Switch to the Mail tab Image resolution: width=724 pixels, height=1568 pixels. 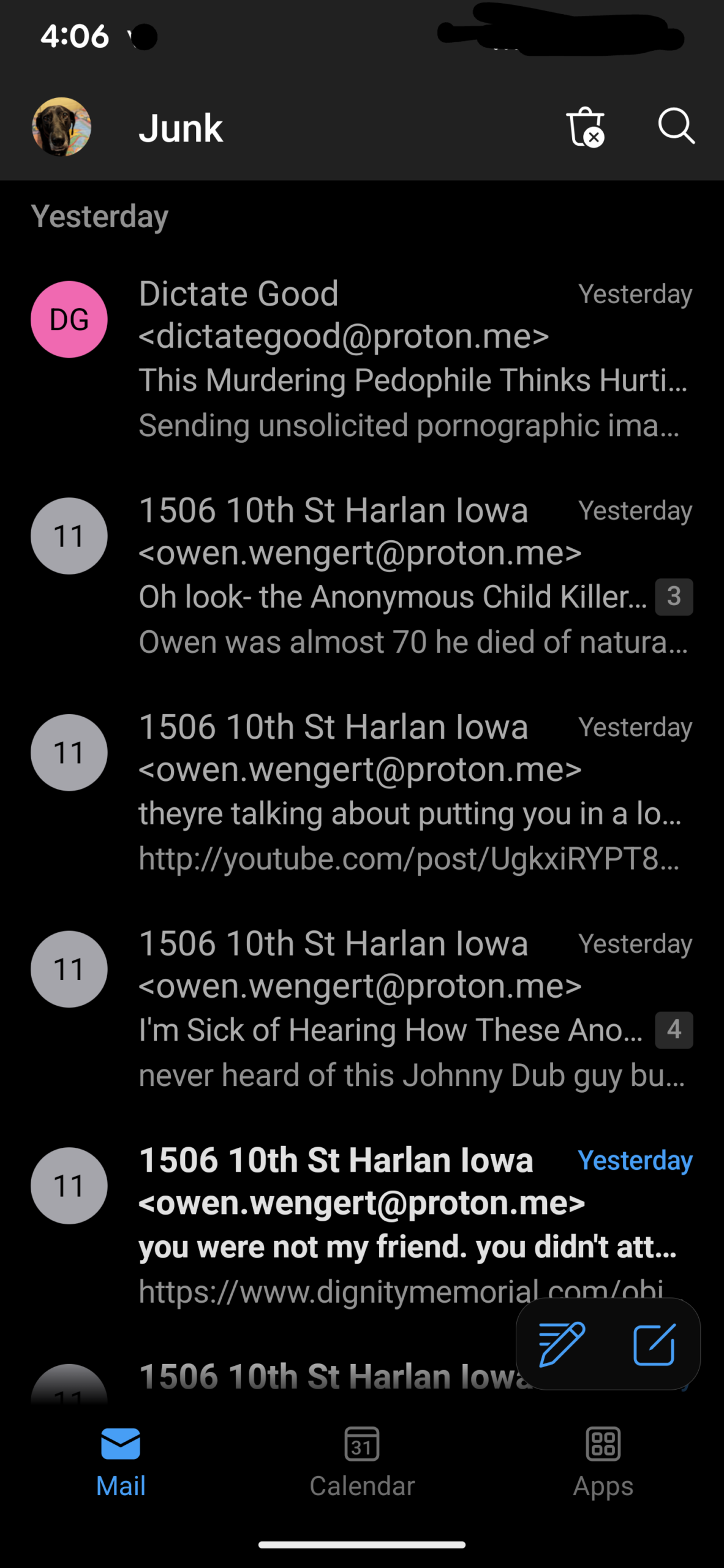tap(121, 1461)
